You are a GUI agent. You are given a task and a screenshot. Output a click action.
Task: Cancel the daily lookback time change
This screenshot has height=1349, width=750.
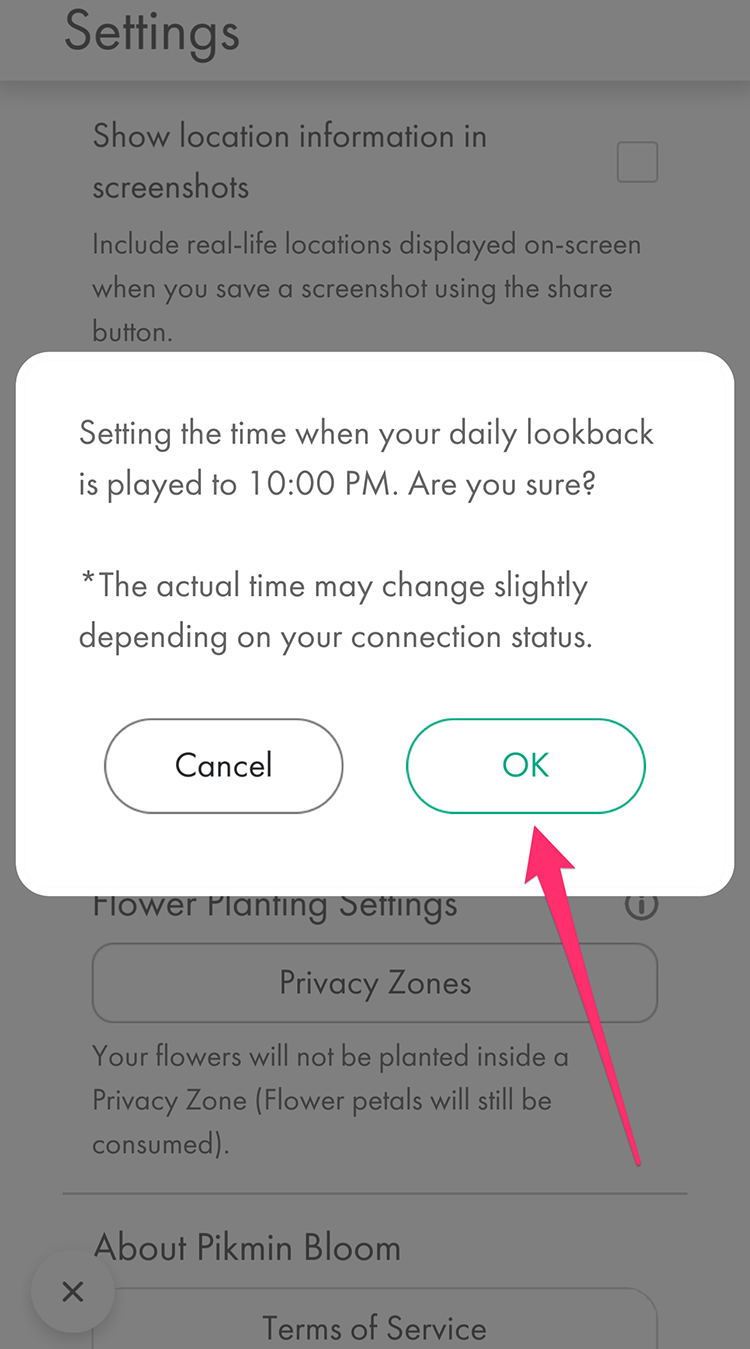(x=224, y=766)
